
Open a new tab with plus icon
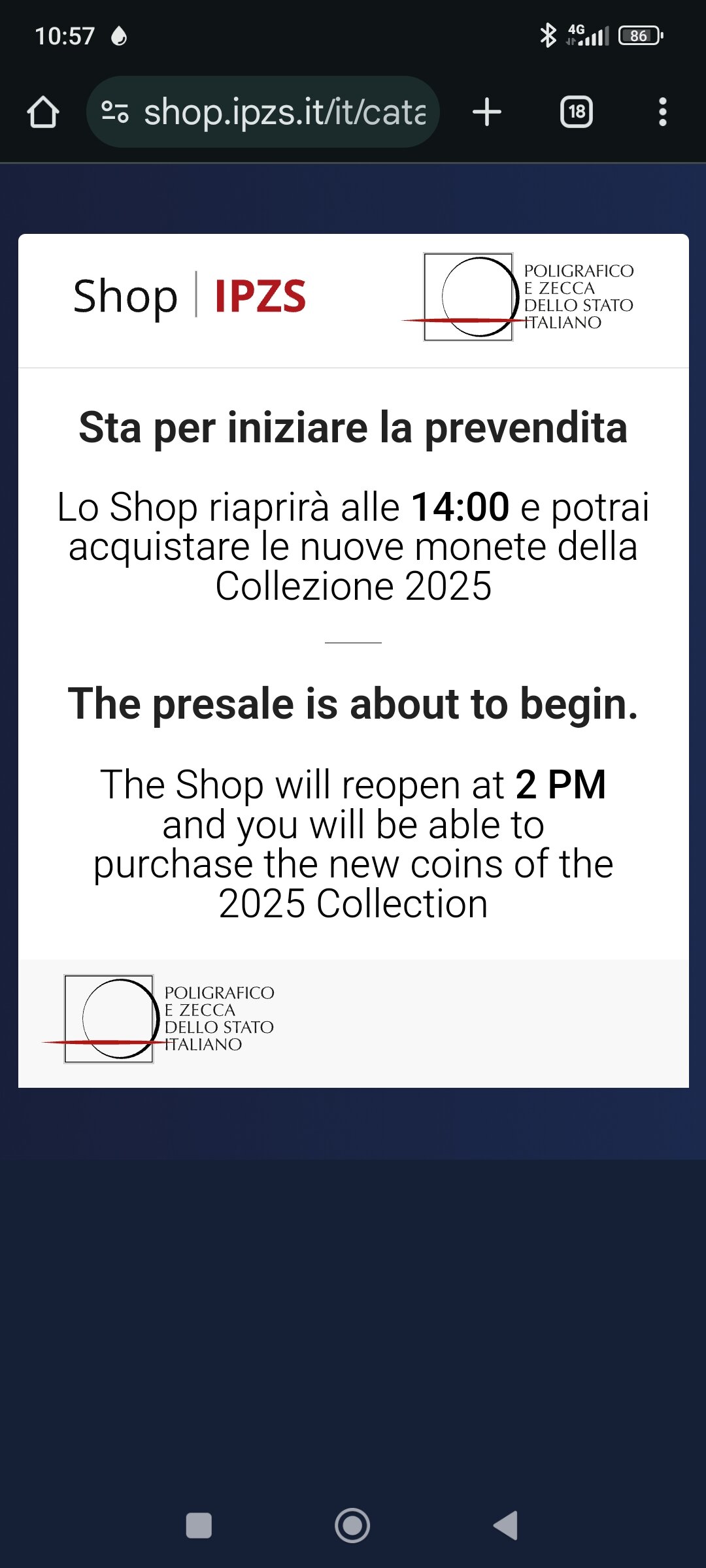[487, 112]
